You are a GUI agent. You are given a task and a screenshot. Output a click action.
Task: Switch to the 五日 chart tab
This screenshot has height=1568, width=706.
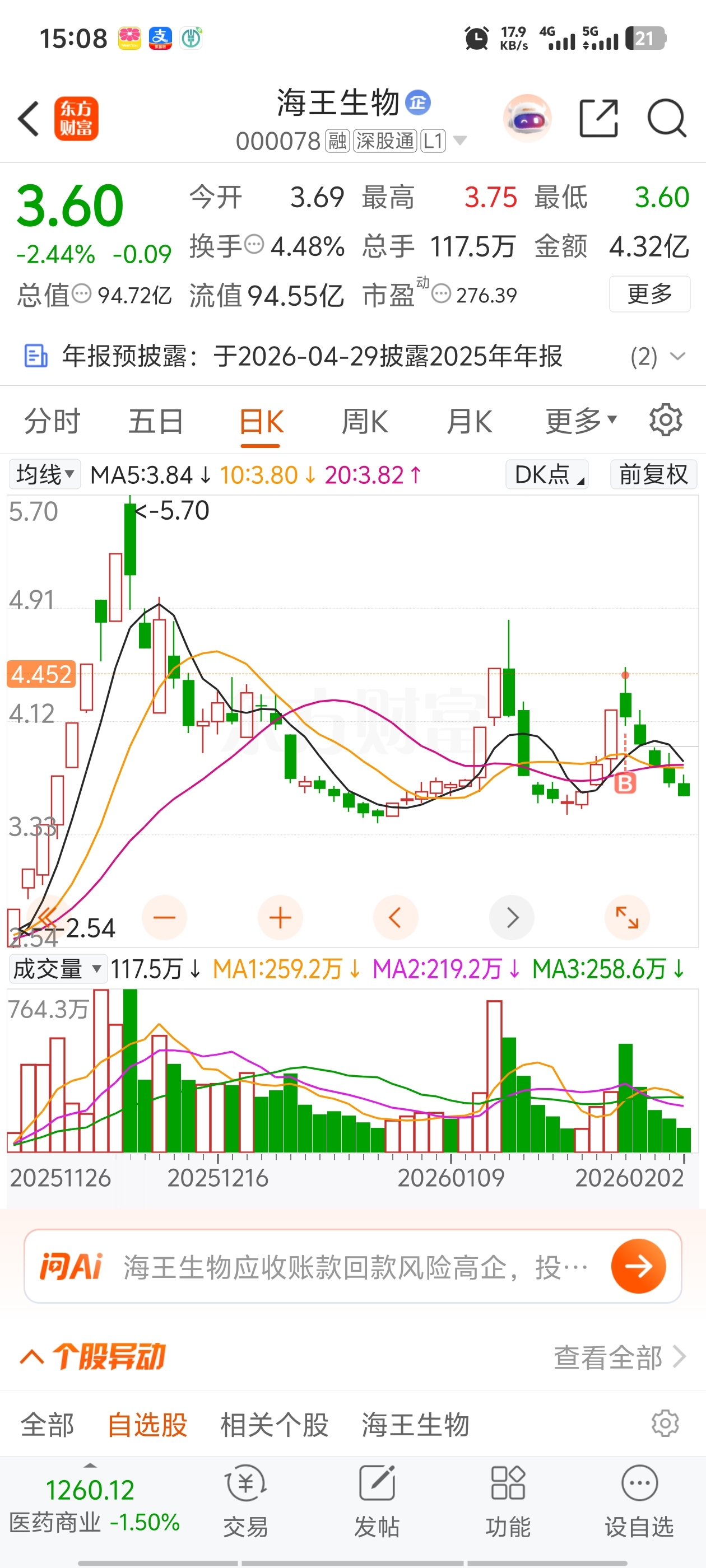[155, 421]
